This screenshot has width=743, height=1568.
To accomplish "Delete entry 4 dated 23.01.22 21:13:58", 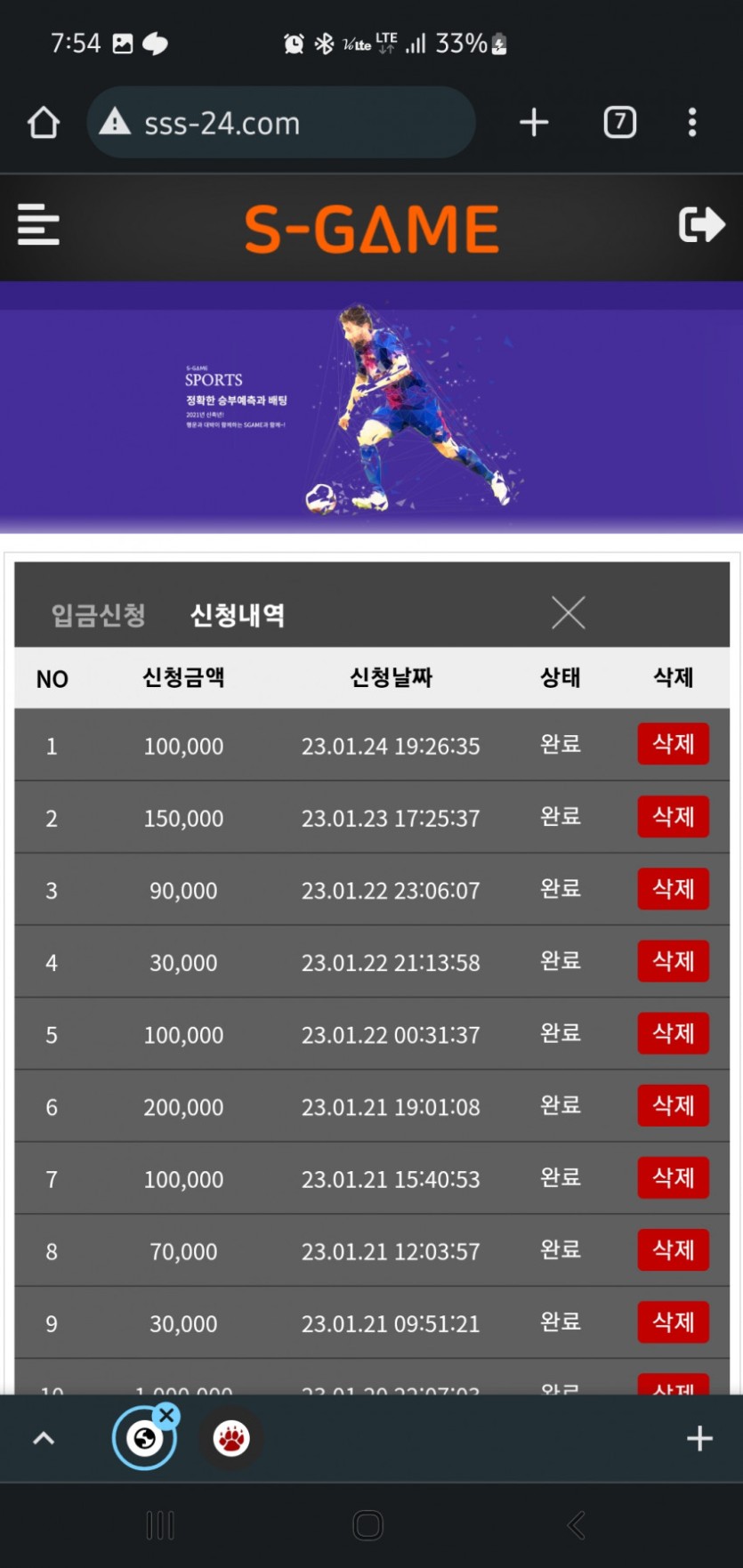I will coord(673,961).
